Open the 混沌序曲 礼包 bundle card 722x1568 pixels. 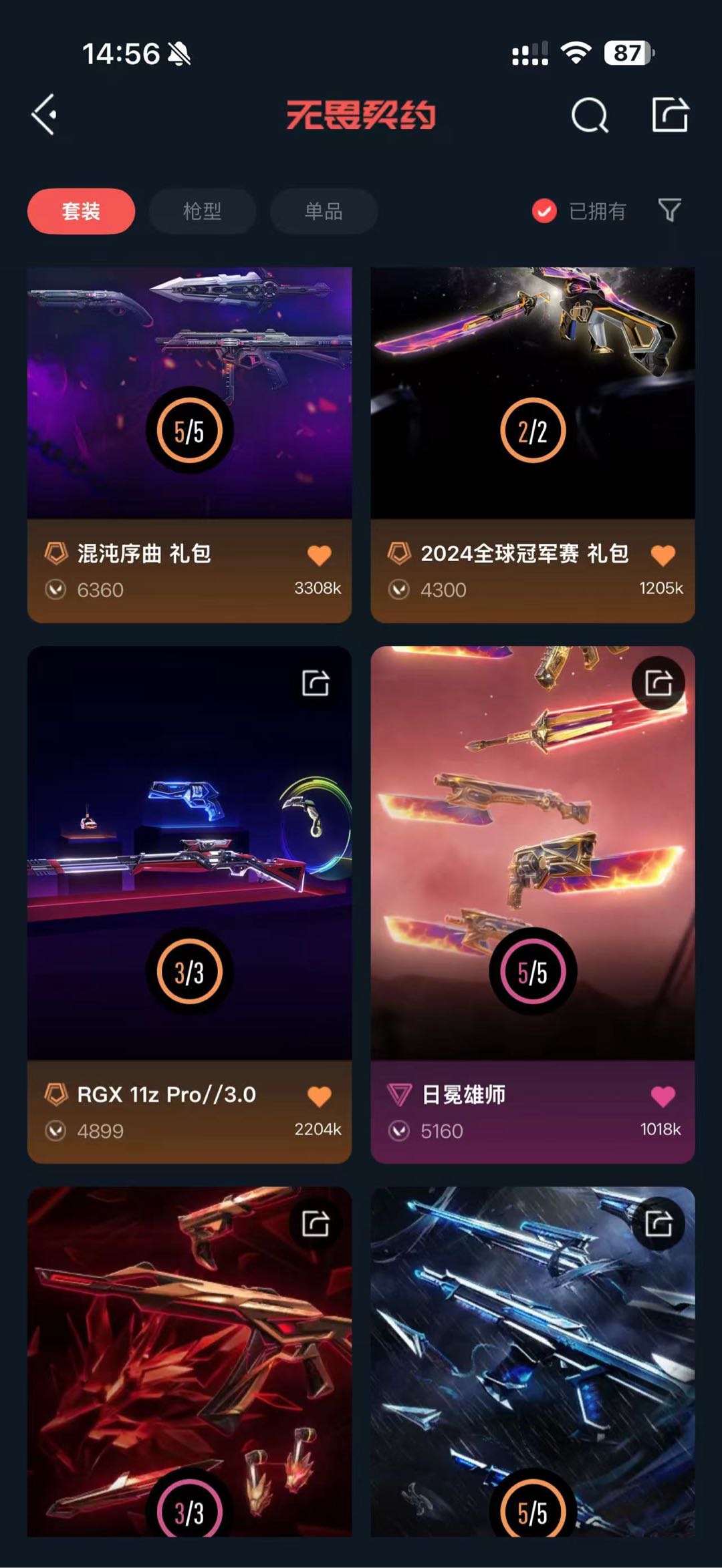point(189,401)
